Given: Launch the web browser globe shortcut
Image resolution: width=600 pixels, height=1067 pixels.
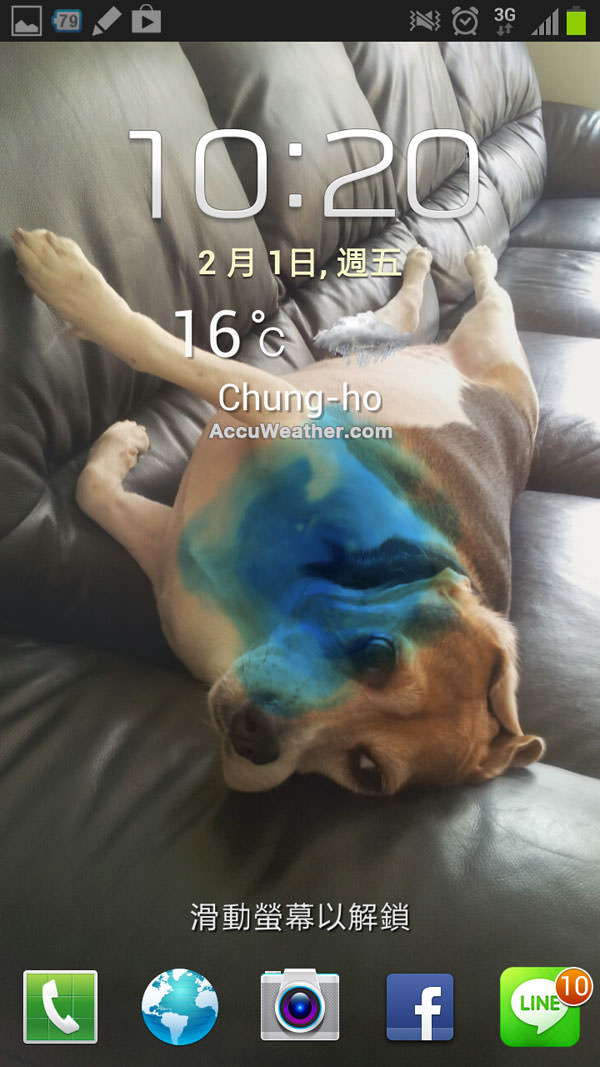Looking at the screenshot, I should click(x=180, y=1007).
